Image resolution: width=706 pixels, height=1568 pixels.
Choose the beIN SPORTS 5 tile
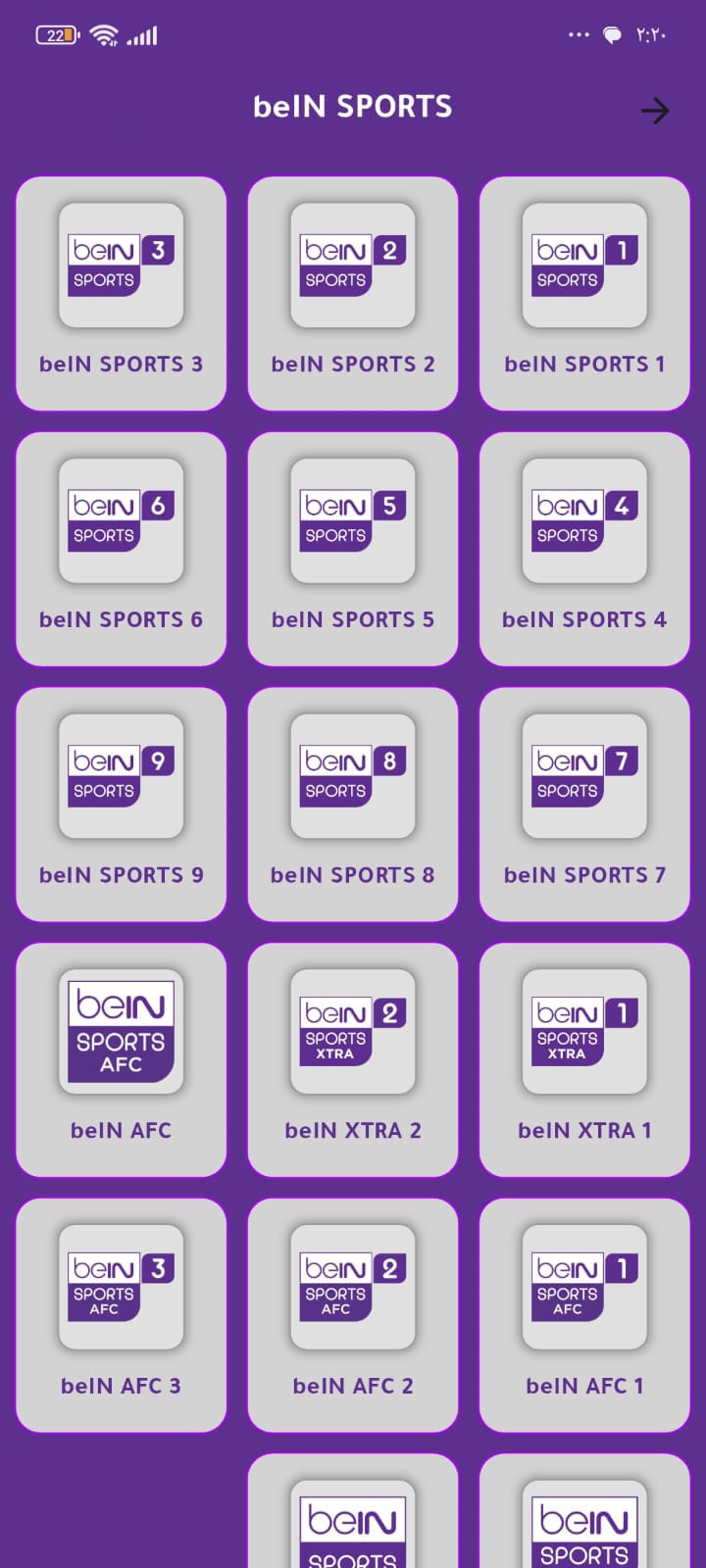353,549
